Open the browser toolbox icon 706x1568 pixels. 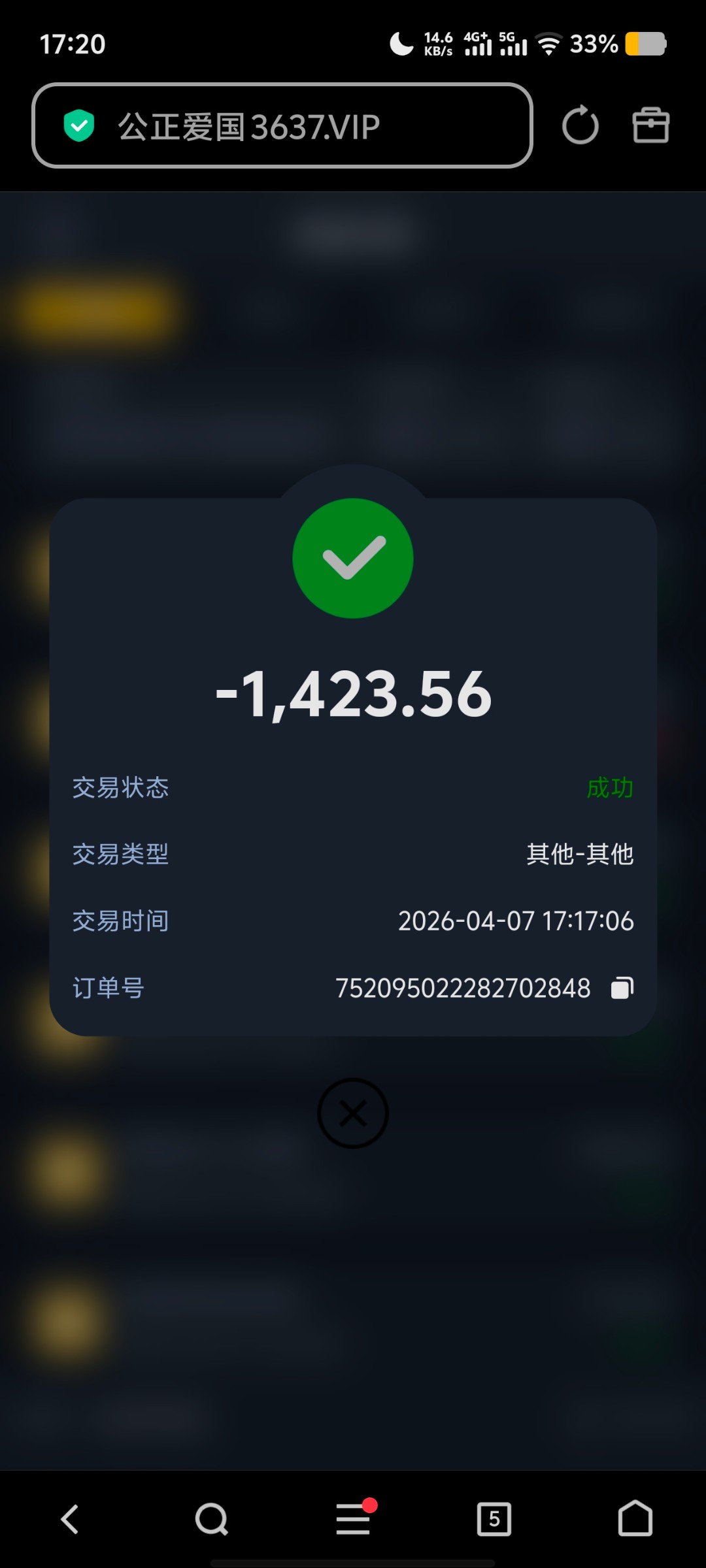point(650,125)
